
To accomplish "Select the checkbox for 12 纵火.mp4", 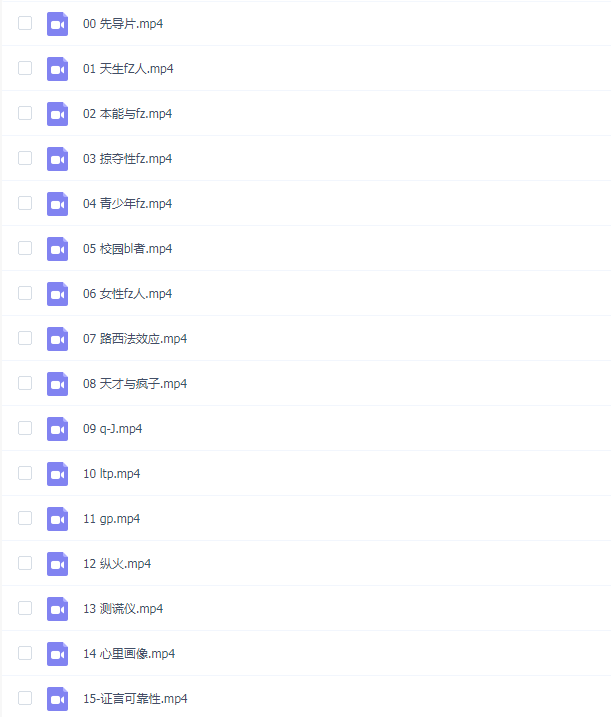I will click(x=25, y=563).
